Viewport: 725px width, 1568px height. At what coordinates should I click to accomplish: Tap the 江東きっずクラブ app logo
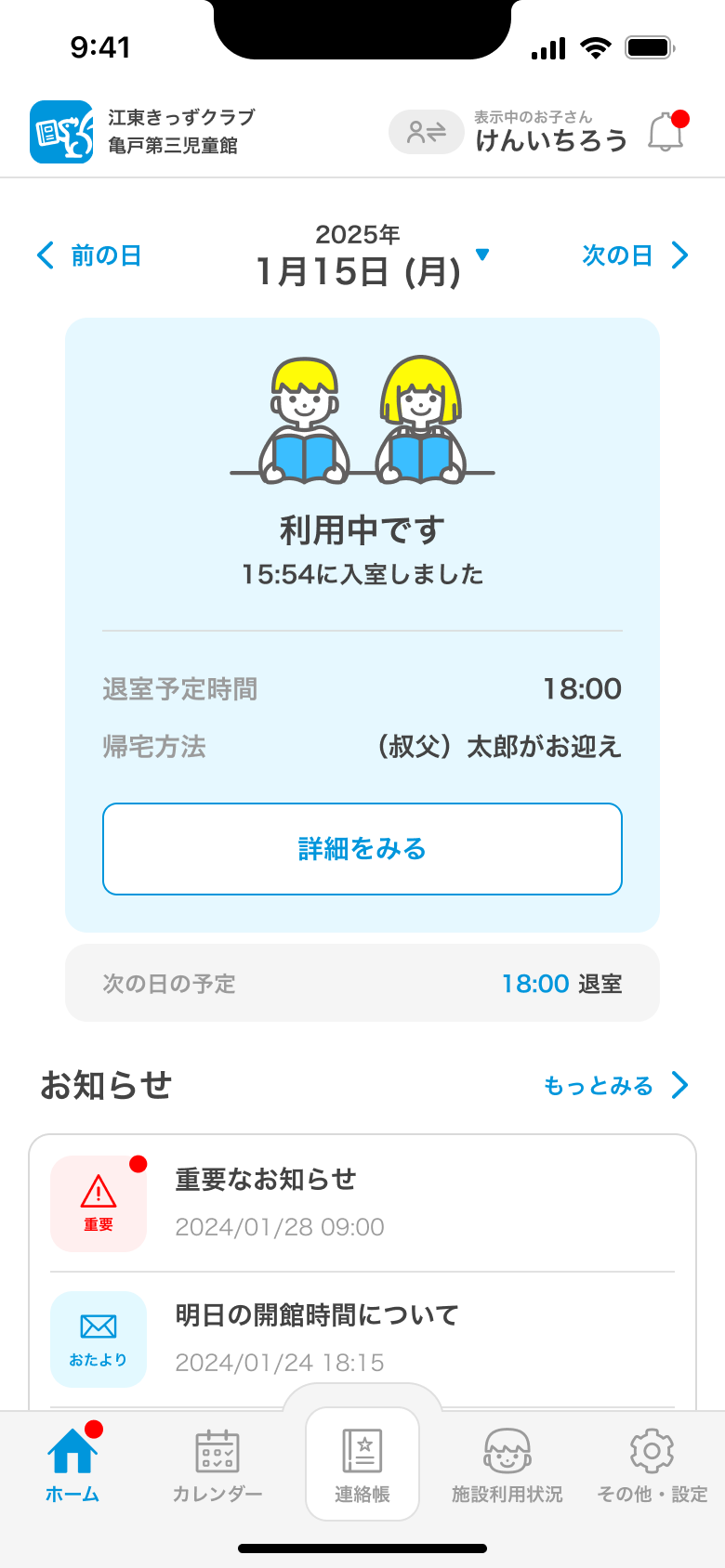60,131
